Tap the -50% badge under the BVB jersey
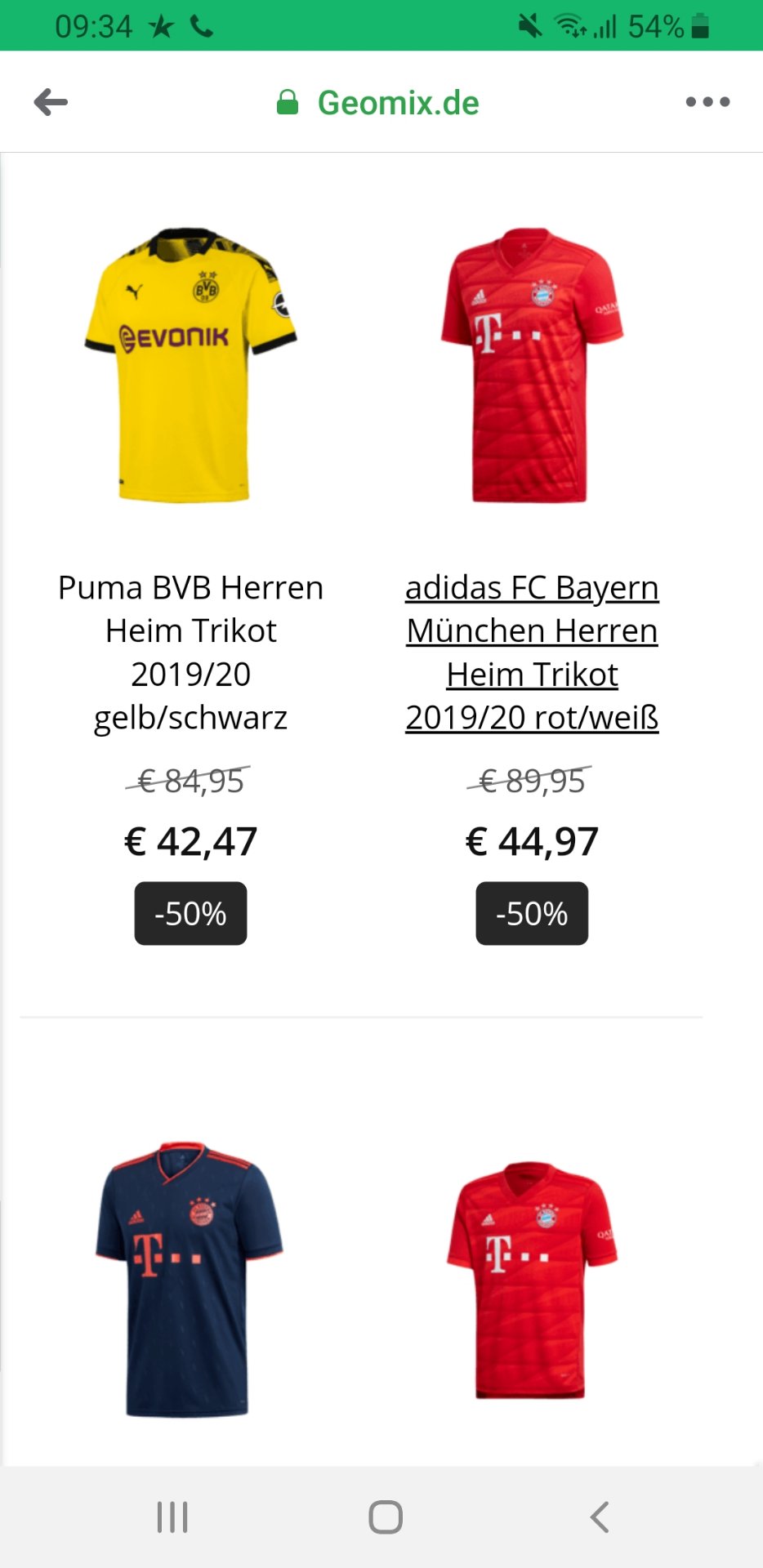 pos(190,913)
